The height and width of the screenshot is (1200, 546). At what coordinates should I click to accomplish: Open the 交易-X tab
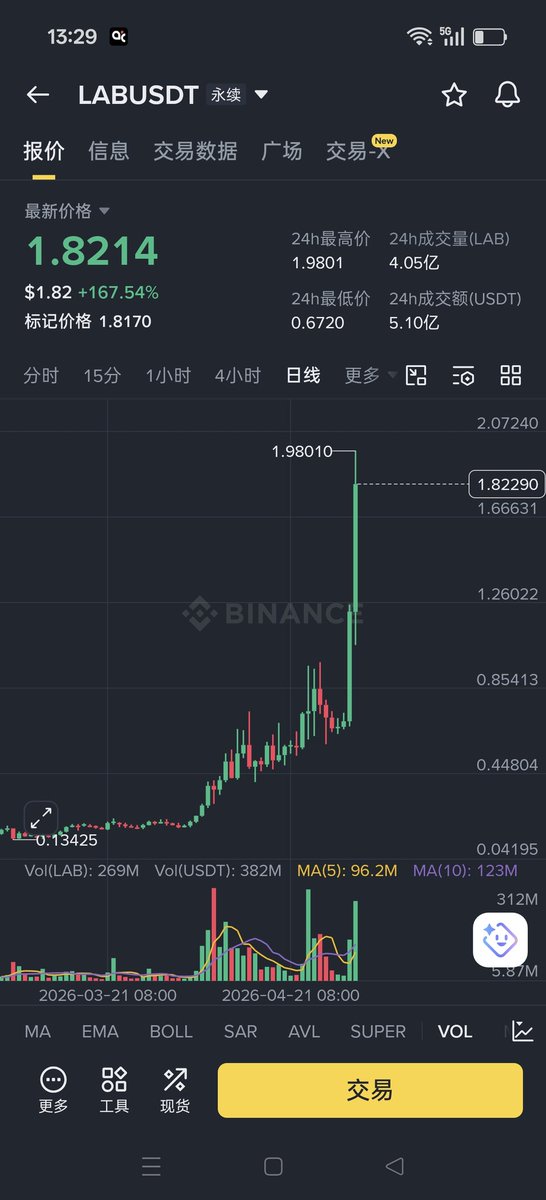(358, 151)
